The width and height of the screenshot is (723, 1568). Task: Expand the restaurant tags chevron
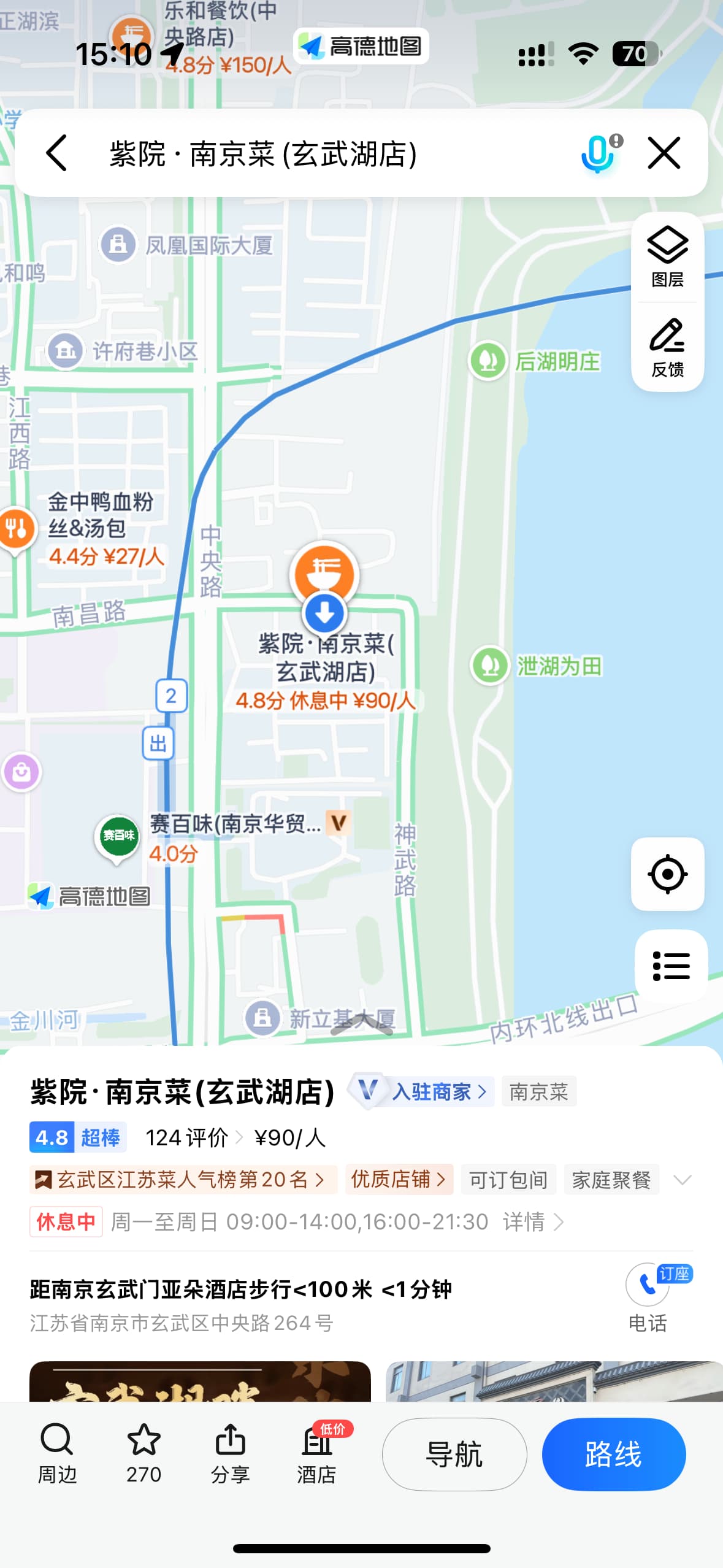(x=682, y=1180)
